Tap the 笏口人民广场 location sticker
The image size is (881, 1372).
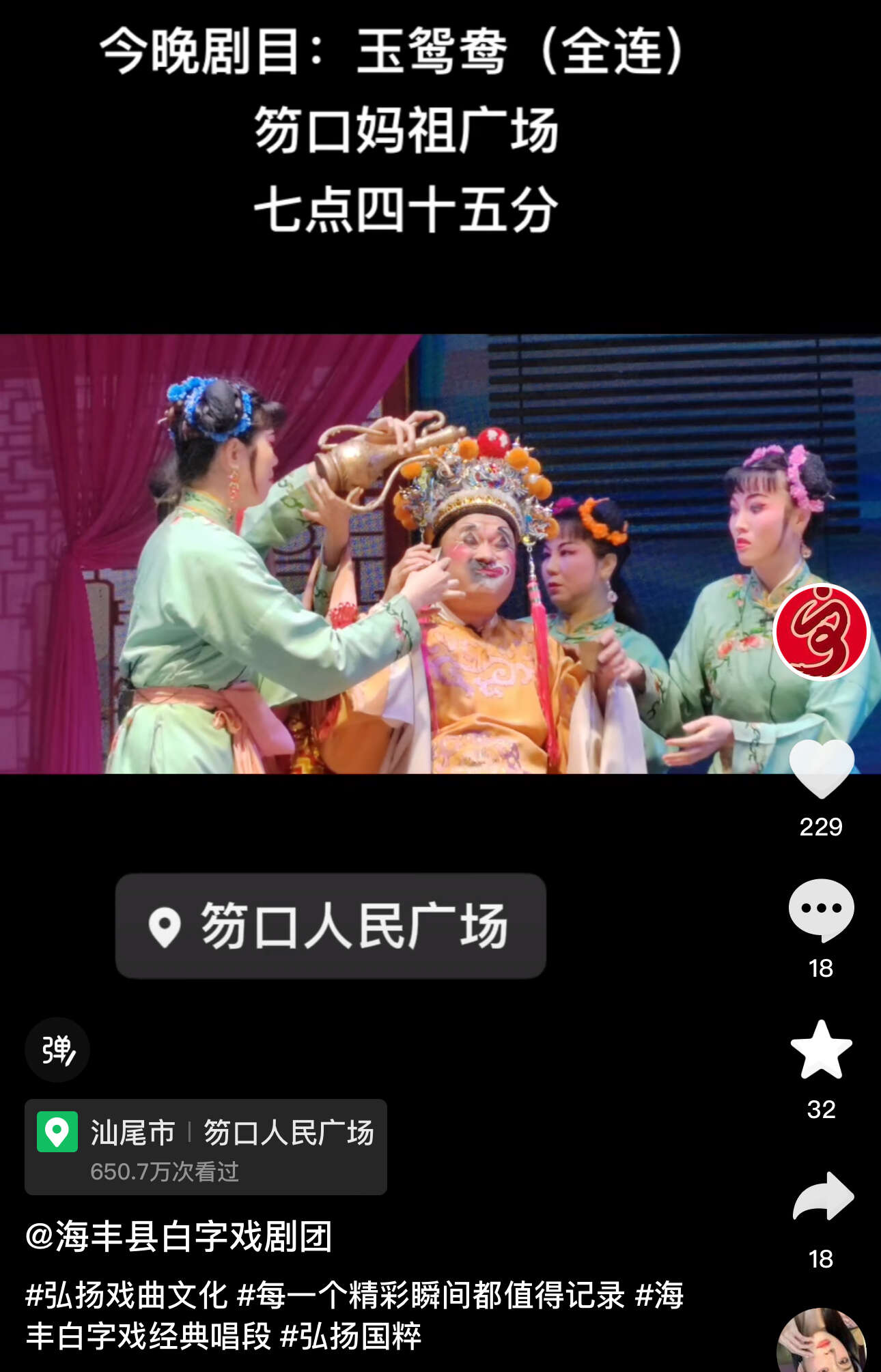pos(331,926)
